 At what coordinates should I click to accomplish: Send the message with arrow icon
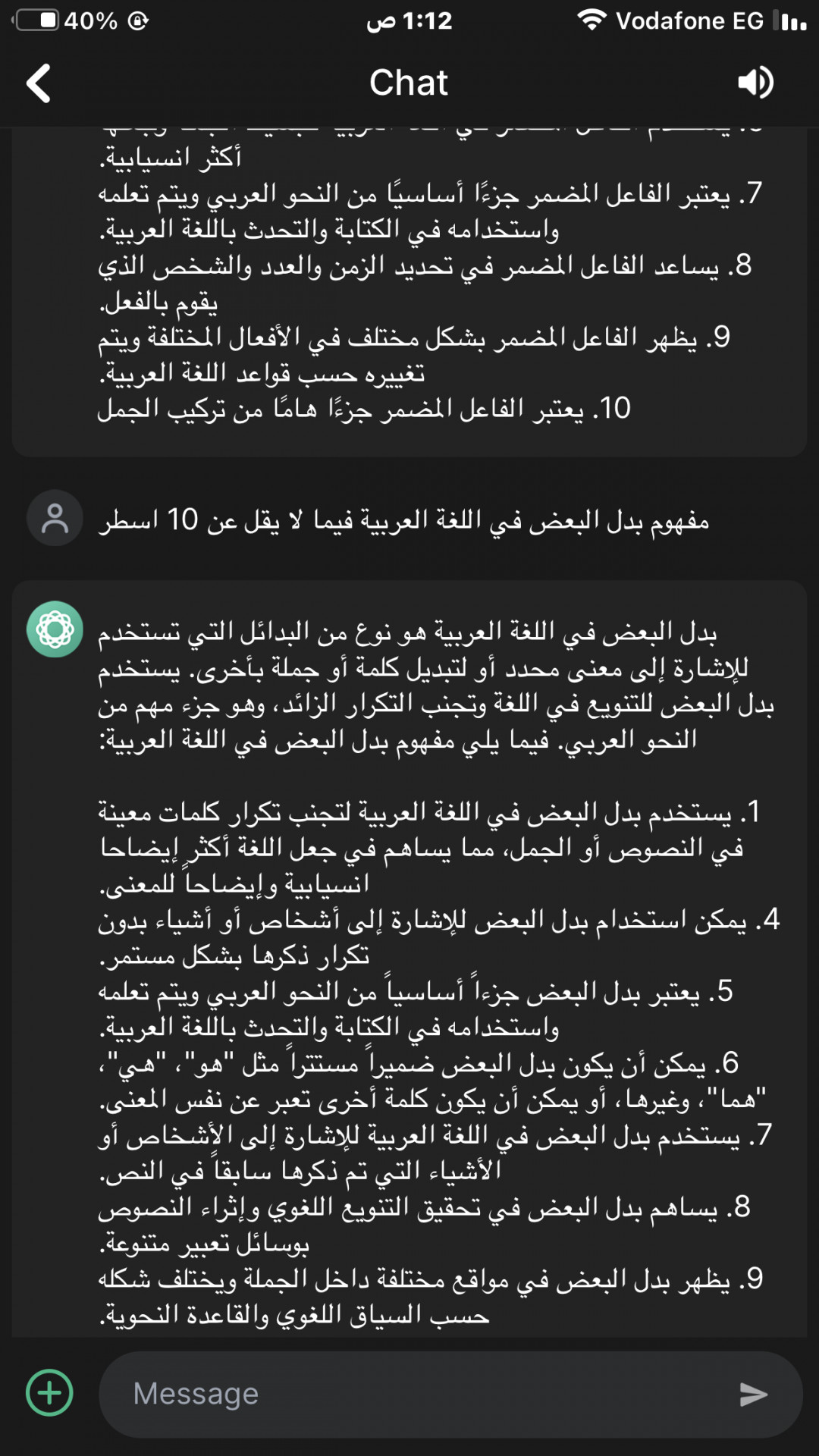(x=753, y=1394)
